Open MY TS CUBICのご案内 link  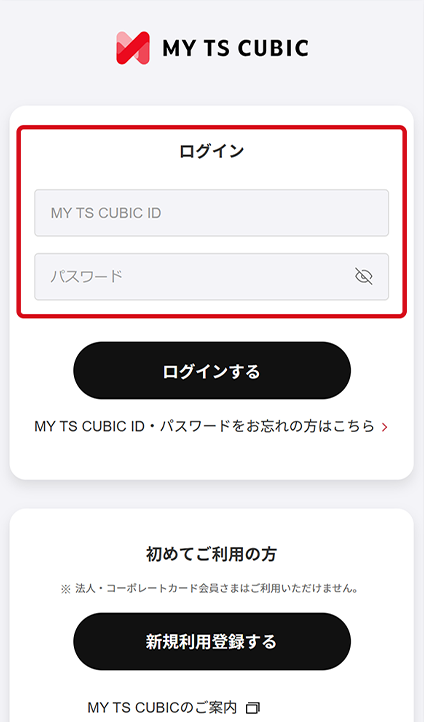point(174,707)
